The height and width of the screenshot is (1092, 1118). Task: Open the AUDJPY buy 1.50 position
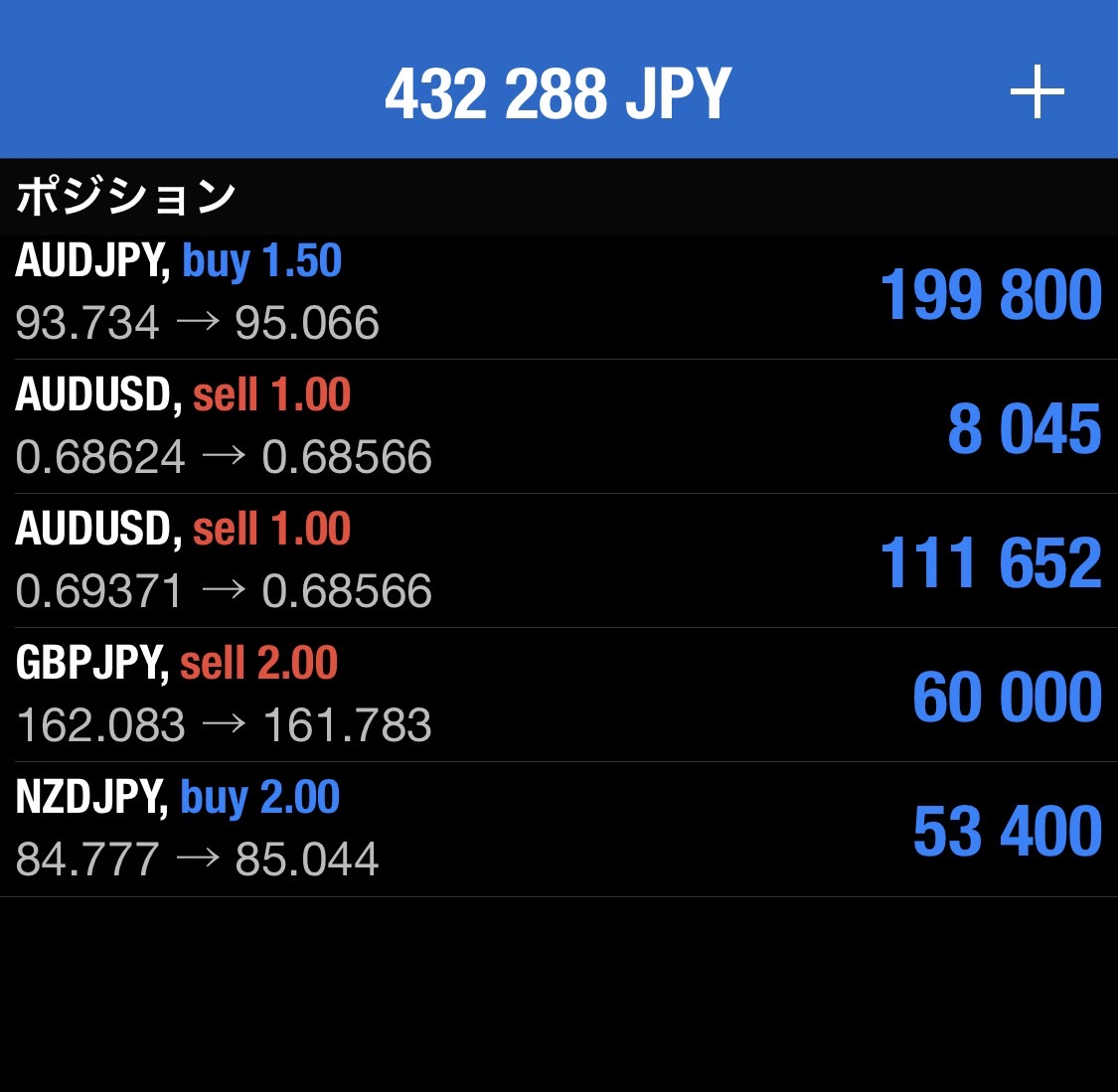pyautogui.click(x=559, y=294)
